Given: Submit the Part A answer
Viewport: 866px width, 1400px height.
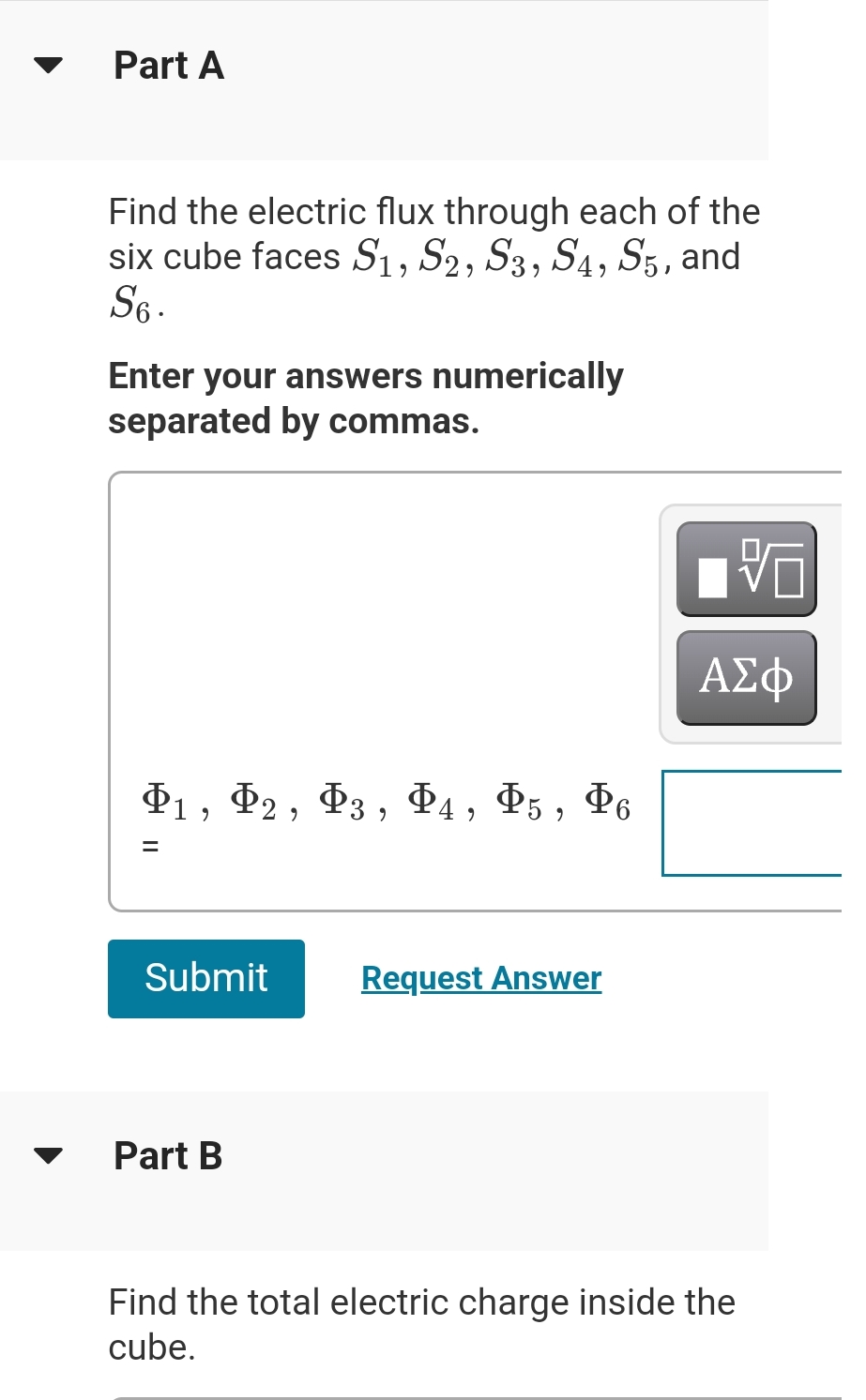Looking at the screenshot, I should click(x=206, y=978).
